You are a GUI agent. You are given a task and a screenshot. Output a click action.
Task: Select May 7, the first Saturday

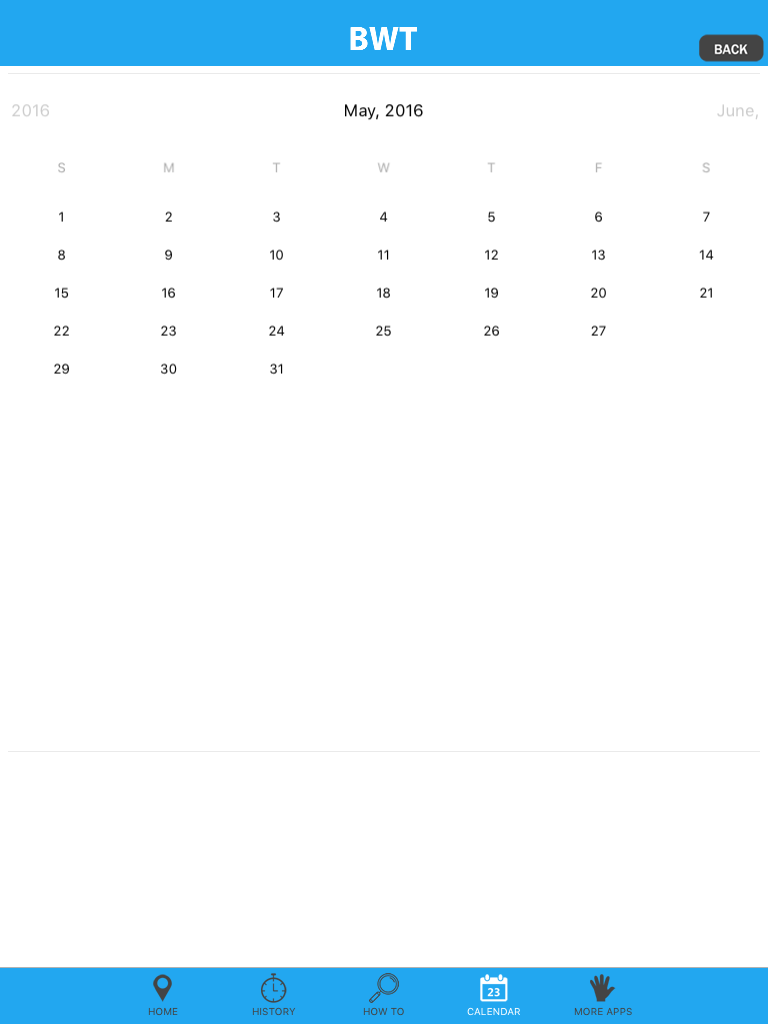click(x=705, y=217)
